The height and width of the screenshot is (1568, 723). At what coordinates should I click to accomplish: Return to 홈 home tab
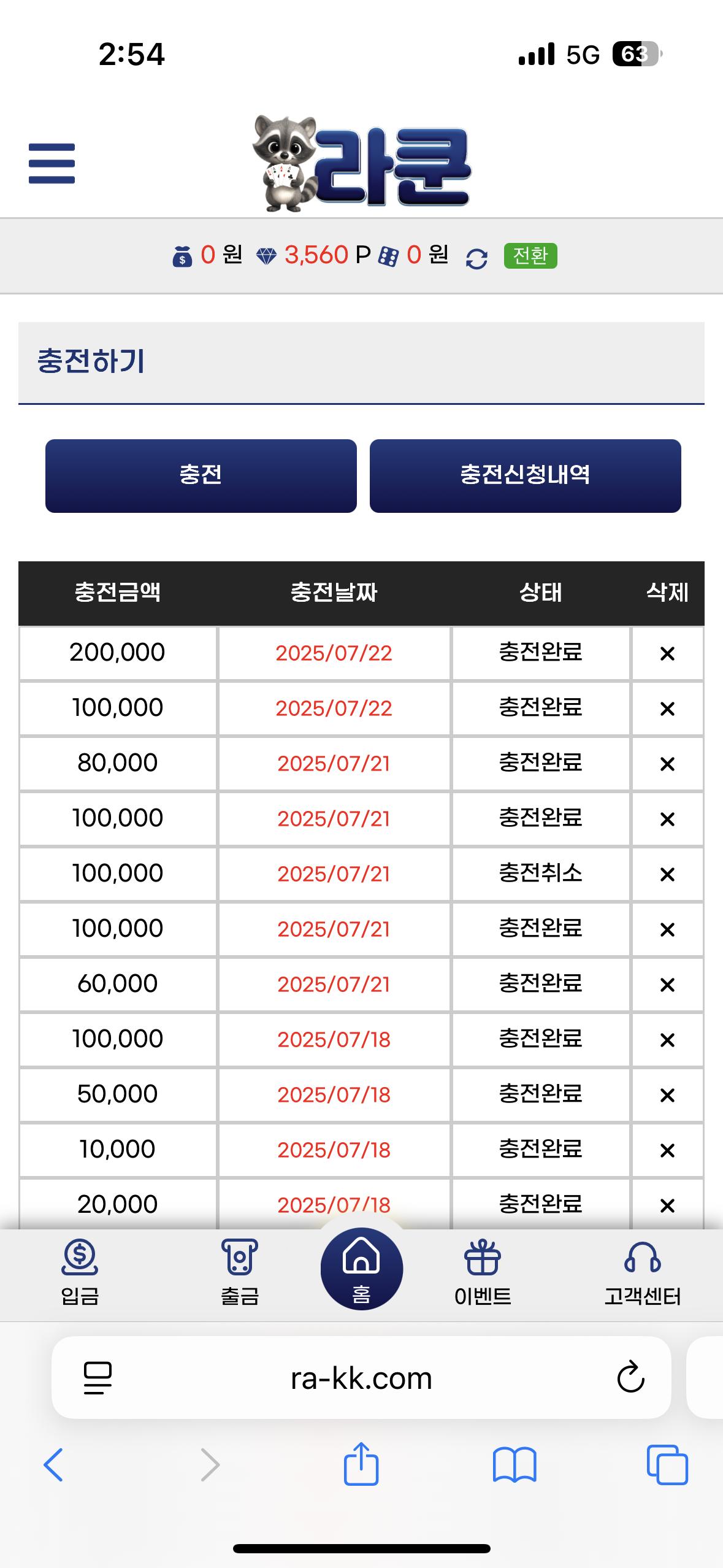[362, 1269]
